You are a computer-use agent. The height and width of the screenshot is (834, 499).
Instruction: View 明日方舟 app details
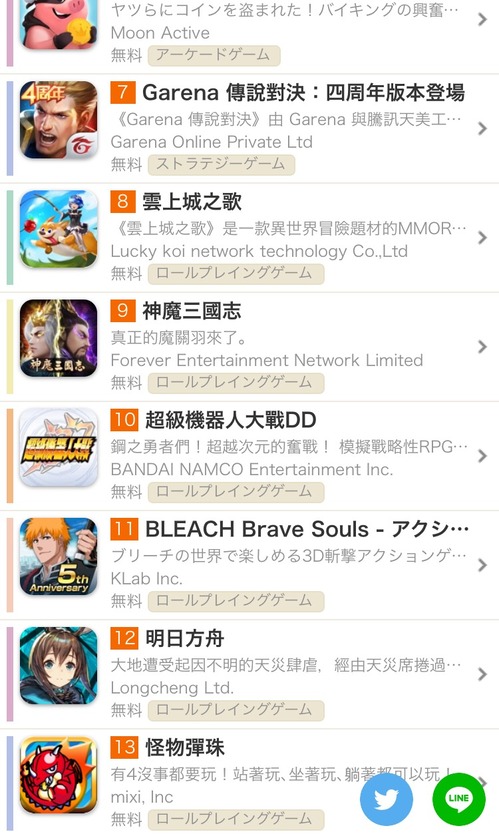click(250, 674)
